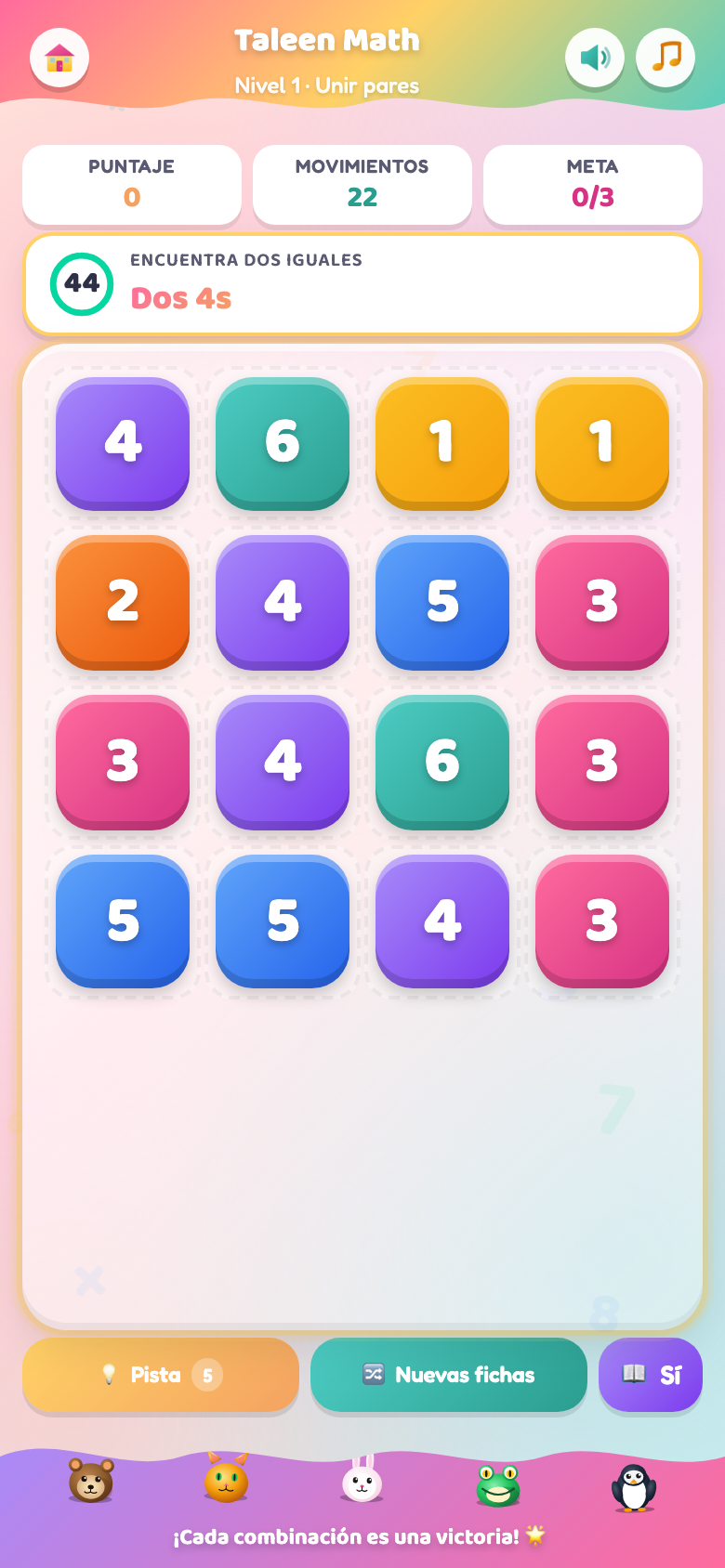Choose the green frog character
This screenshot has height=1568, width=725.
[x=498, y=1484]
